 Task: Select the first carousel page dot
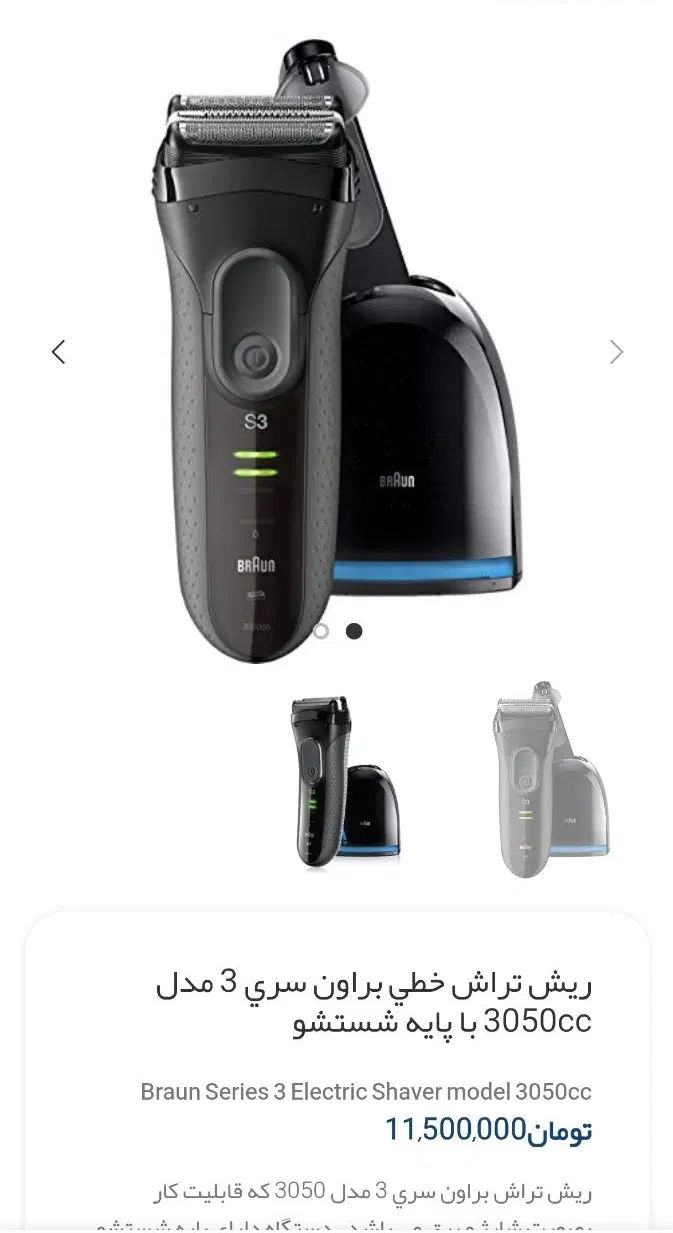[x=321, y=631]
